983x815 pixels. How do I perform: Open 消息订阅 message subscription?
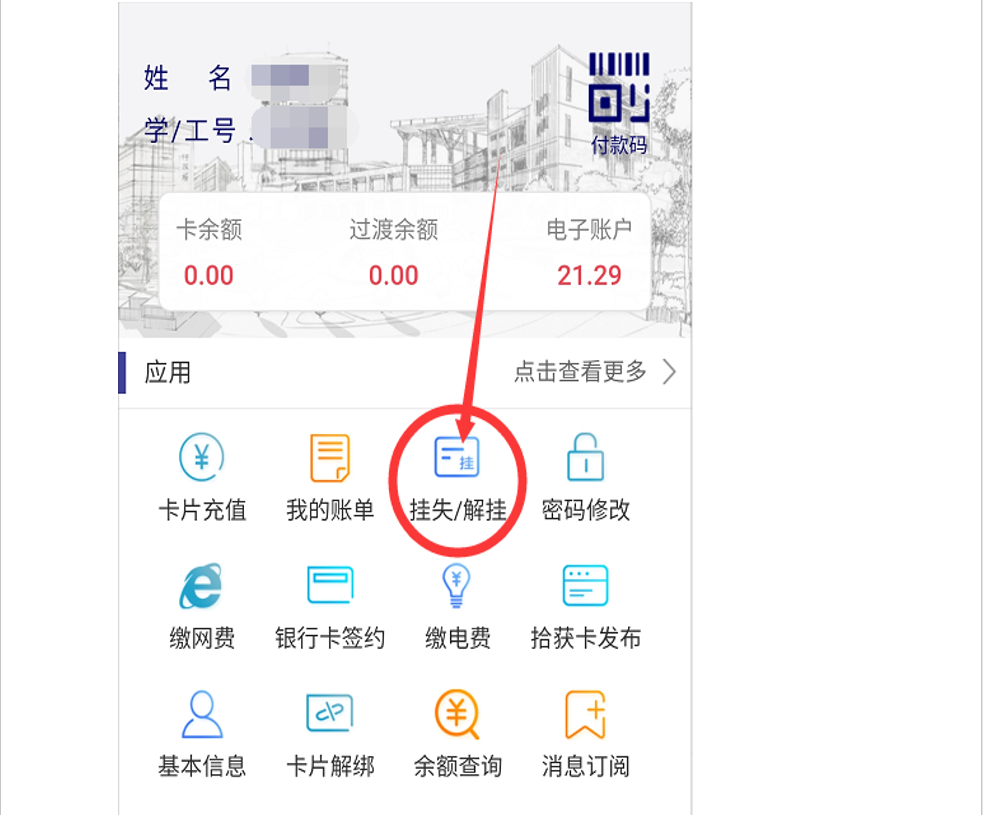586,734
